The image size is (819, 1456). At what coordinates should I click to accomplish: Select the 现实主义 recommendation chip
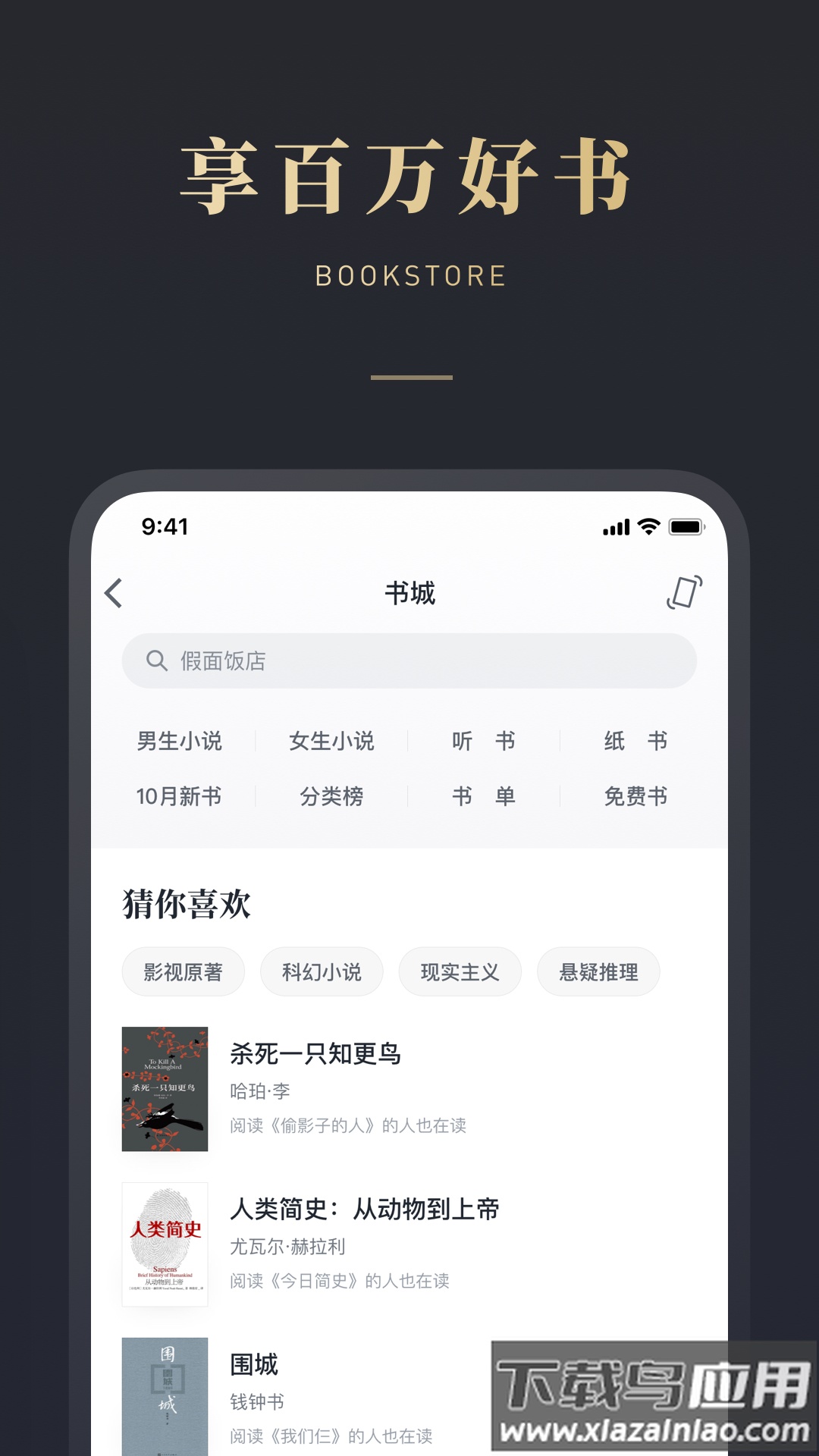460,971
